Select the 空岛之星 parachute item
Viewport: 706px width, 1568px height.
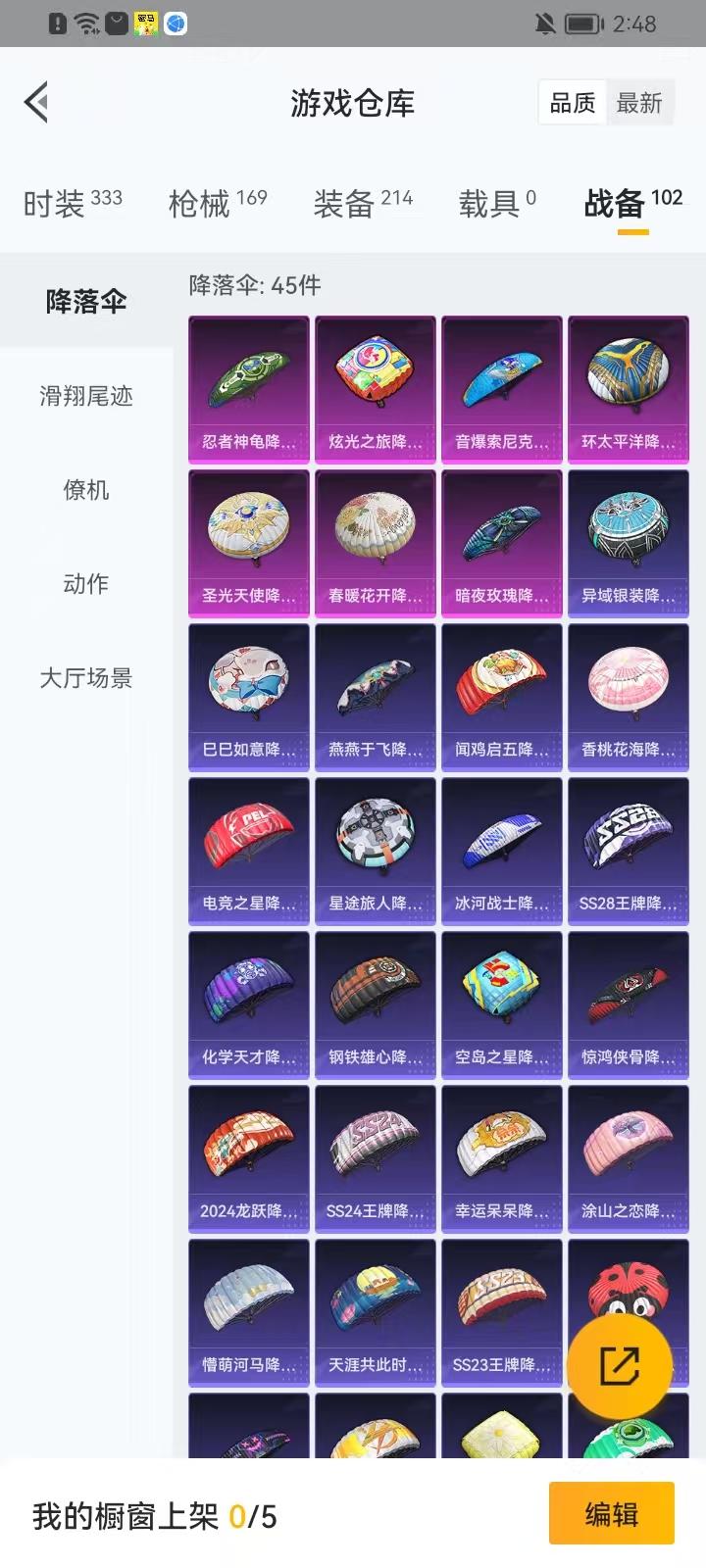click(501, 1004)
